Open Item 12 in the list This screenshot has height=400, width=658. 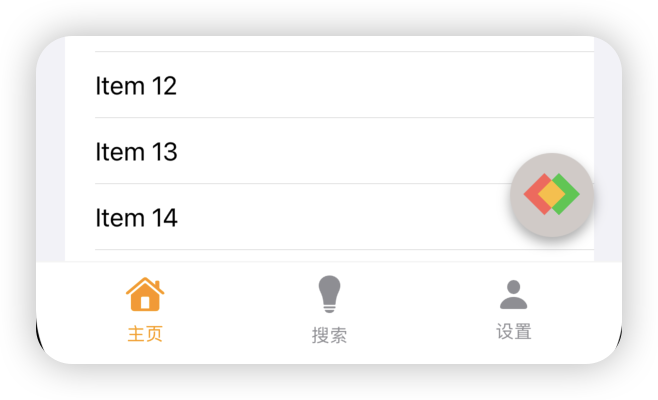tap(300, 86)
